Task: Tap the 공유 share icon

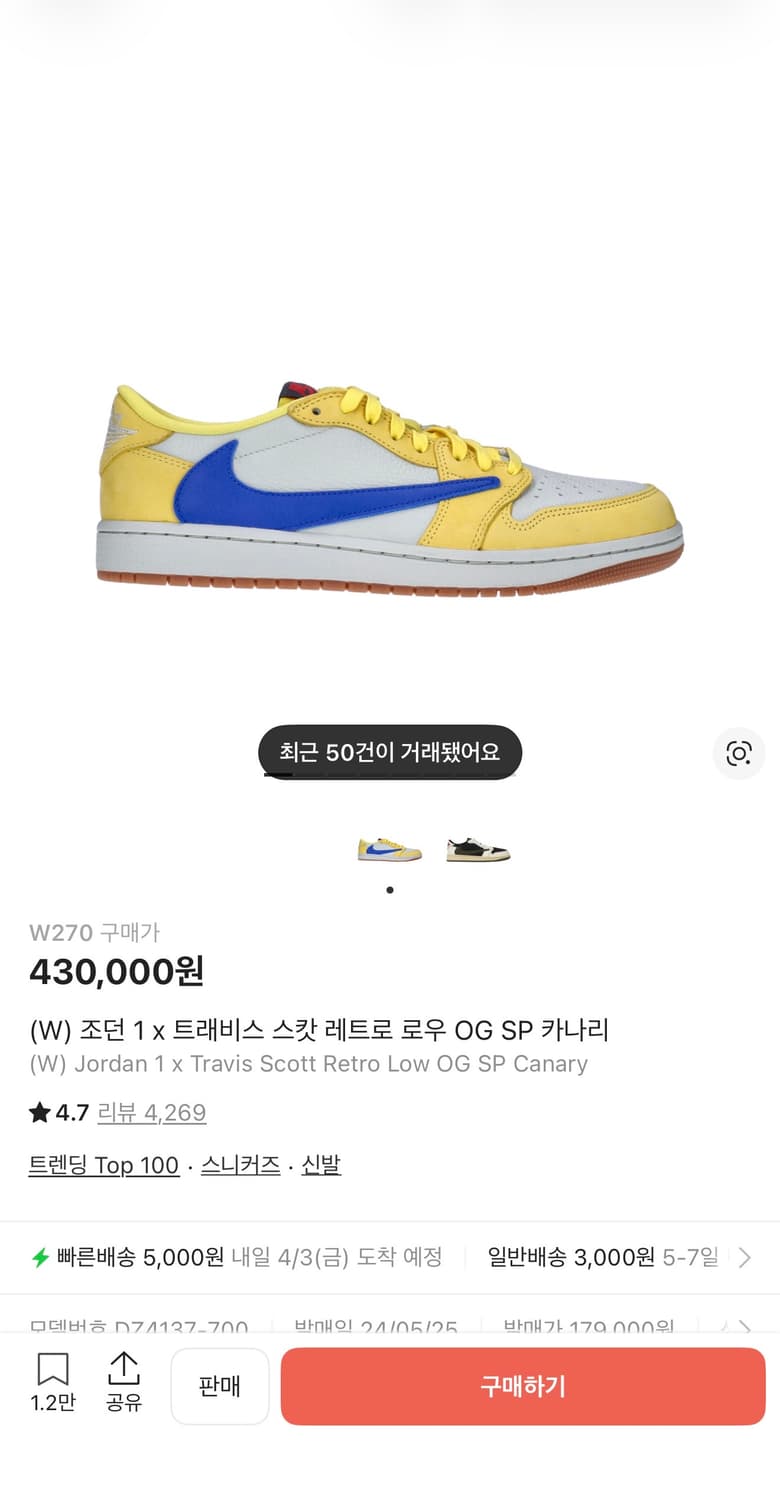Action: (x=122, y=1386)
